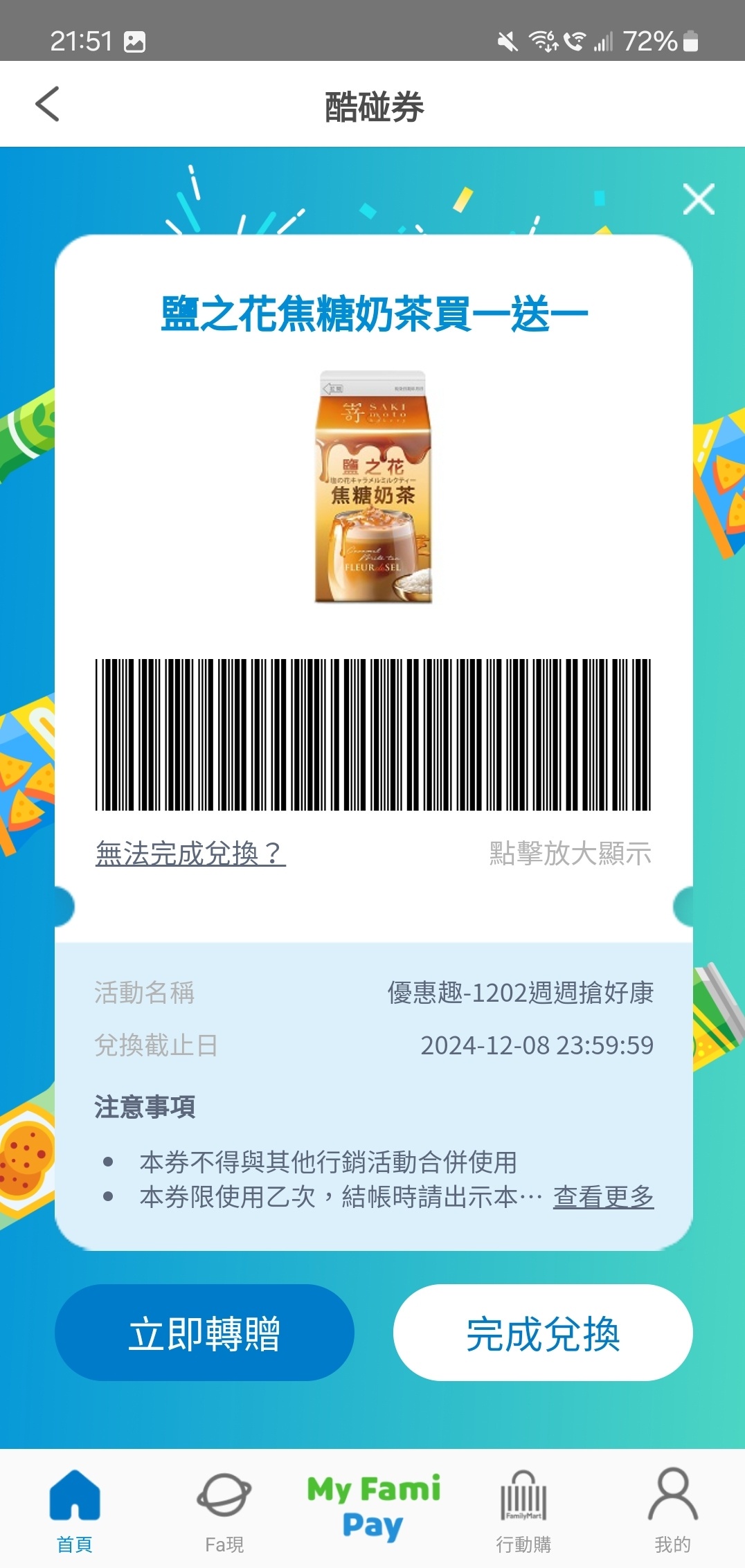745x1568 pixels.
Task: Open the 無法完成兌換？ help link
Action: (190, 853)
